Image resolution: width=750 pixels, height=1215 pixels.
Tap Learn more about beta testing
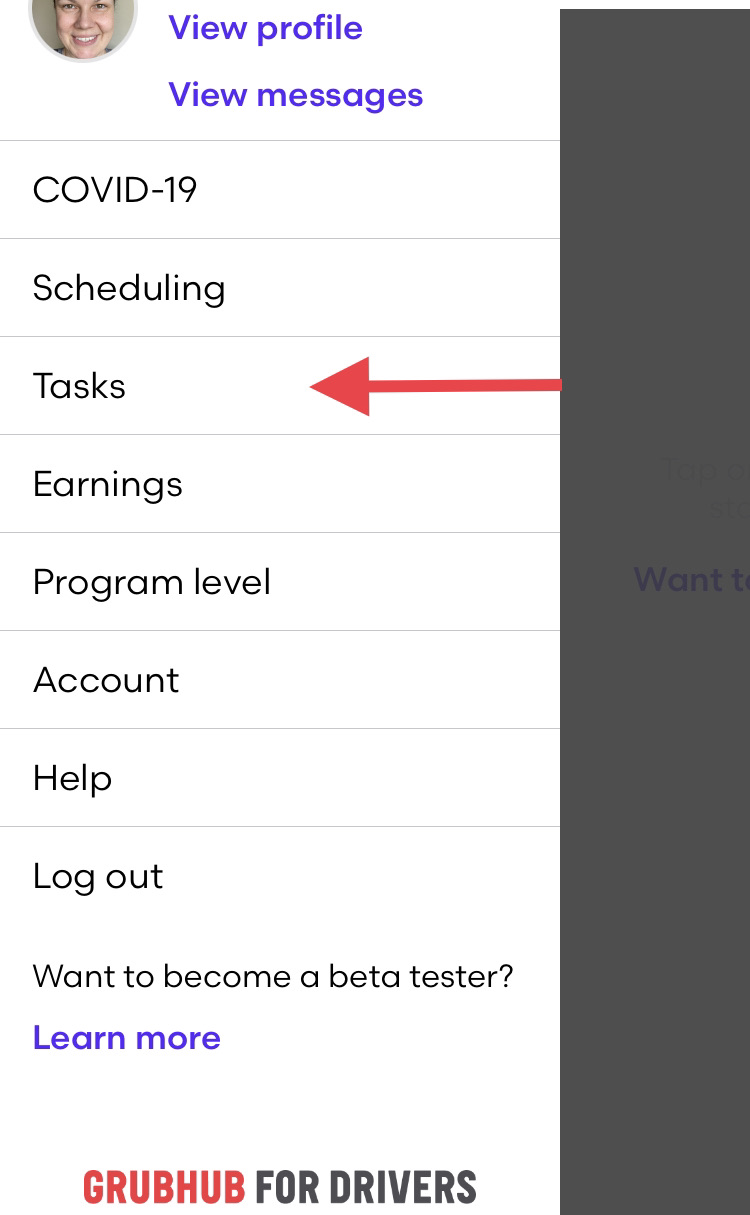point(127,1038)
